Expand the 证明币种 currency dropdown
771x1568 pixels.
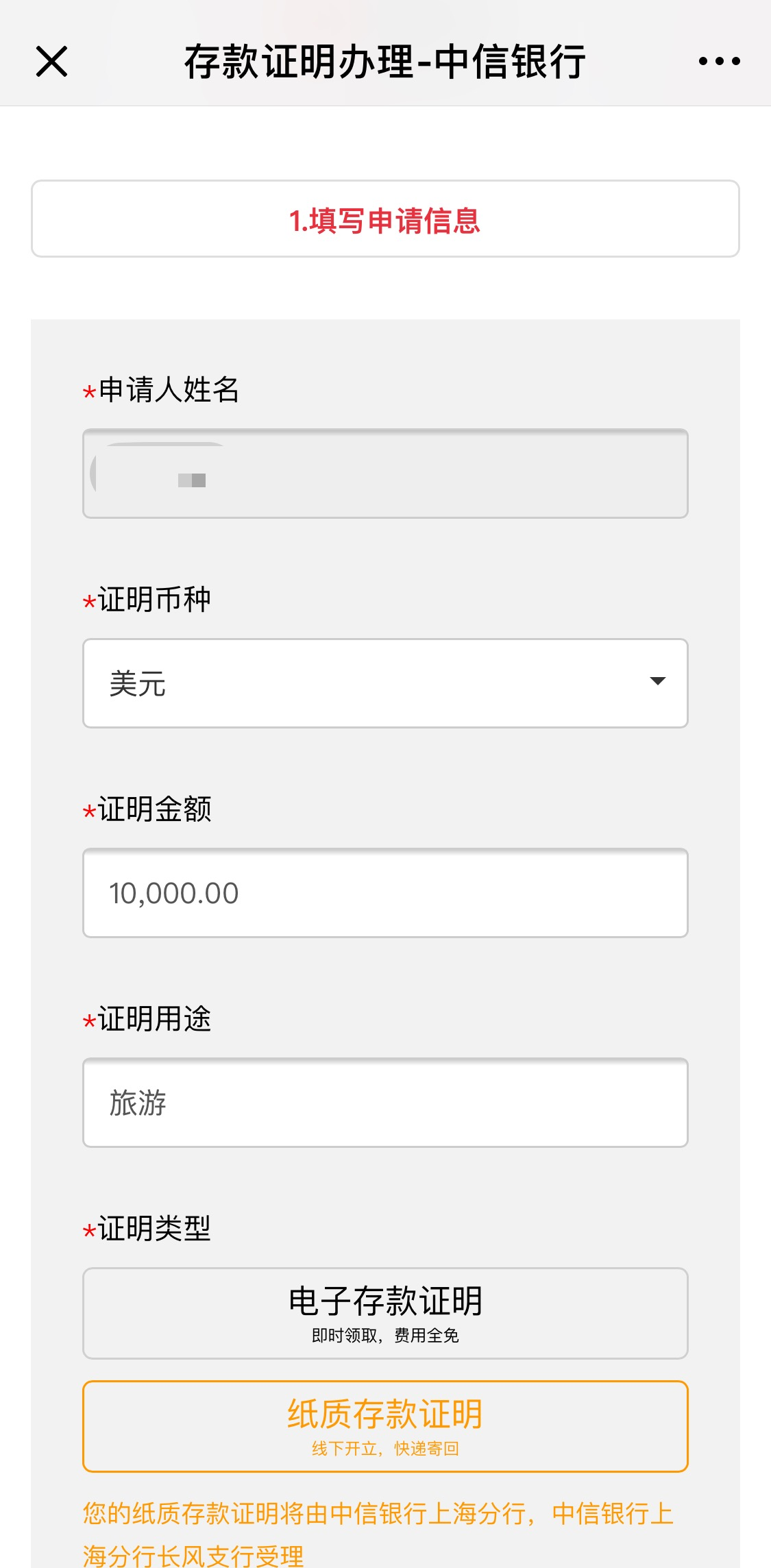[x=385, y=683]
